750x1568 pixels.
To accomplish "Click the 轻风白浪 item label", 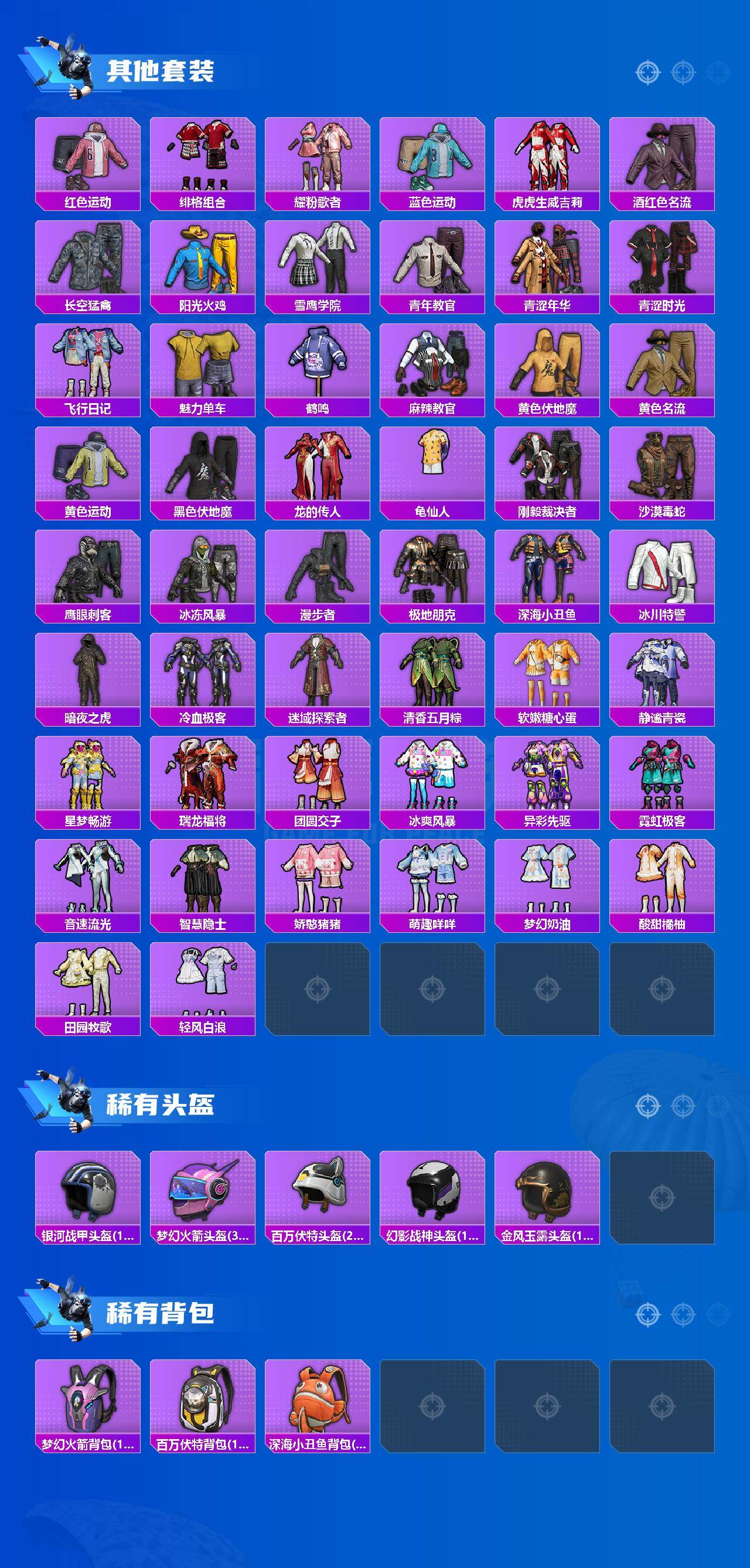I will click(x=203, y=1027).
